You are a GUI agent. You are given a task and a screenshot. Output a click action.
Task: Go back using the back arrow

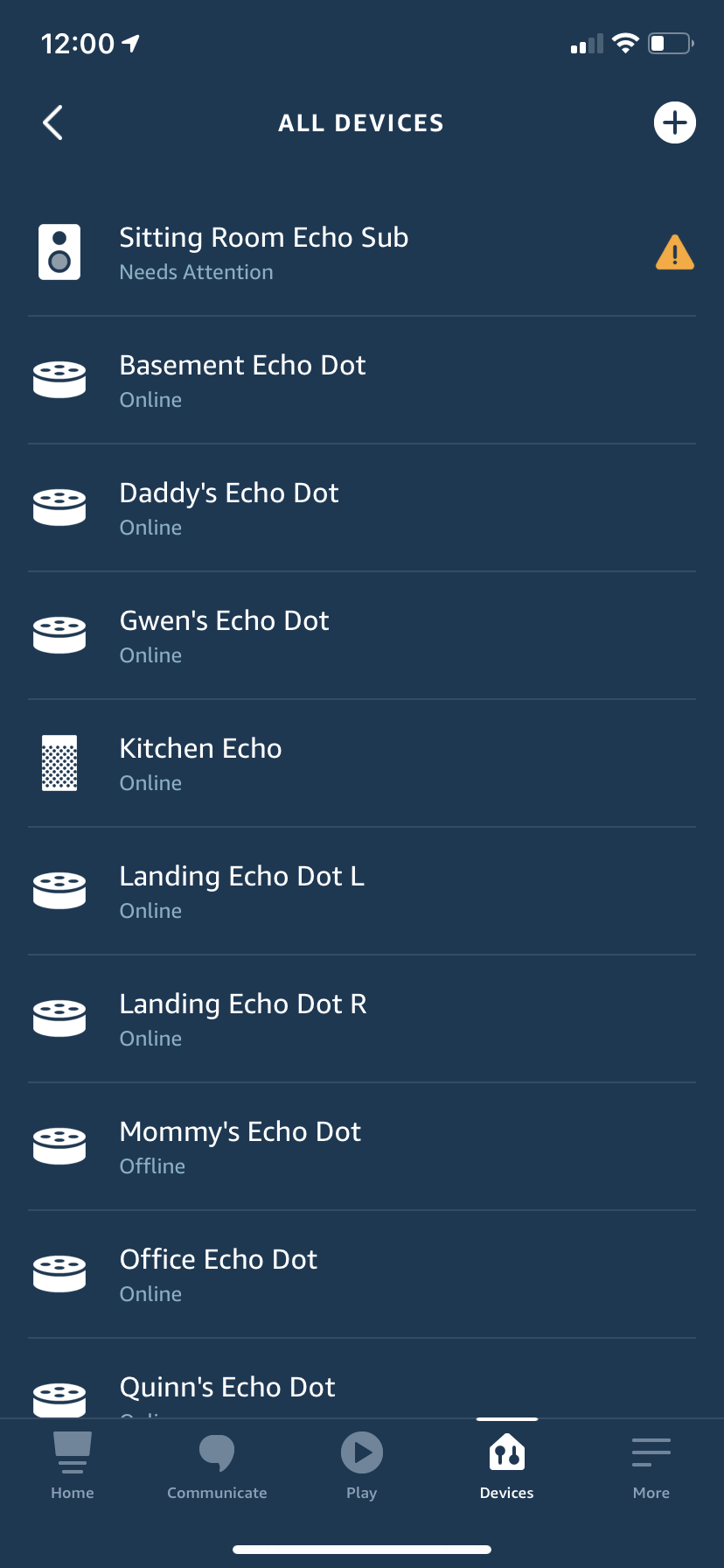53,122
